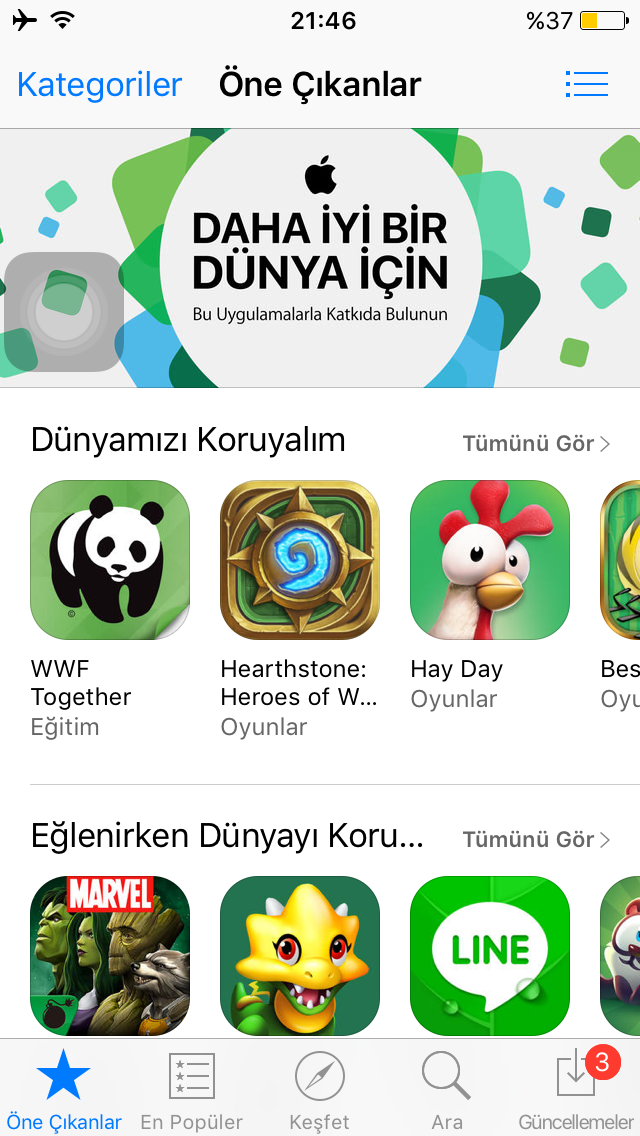See all Dünyamızı Koruyalım apps
The image size is (640, 1136).
tap(536, 443)
